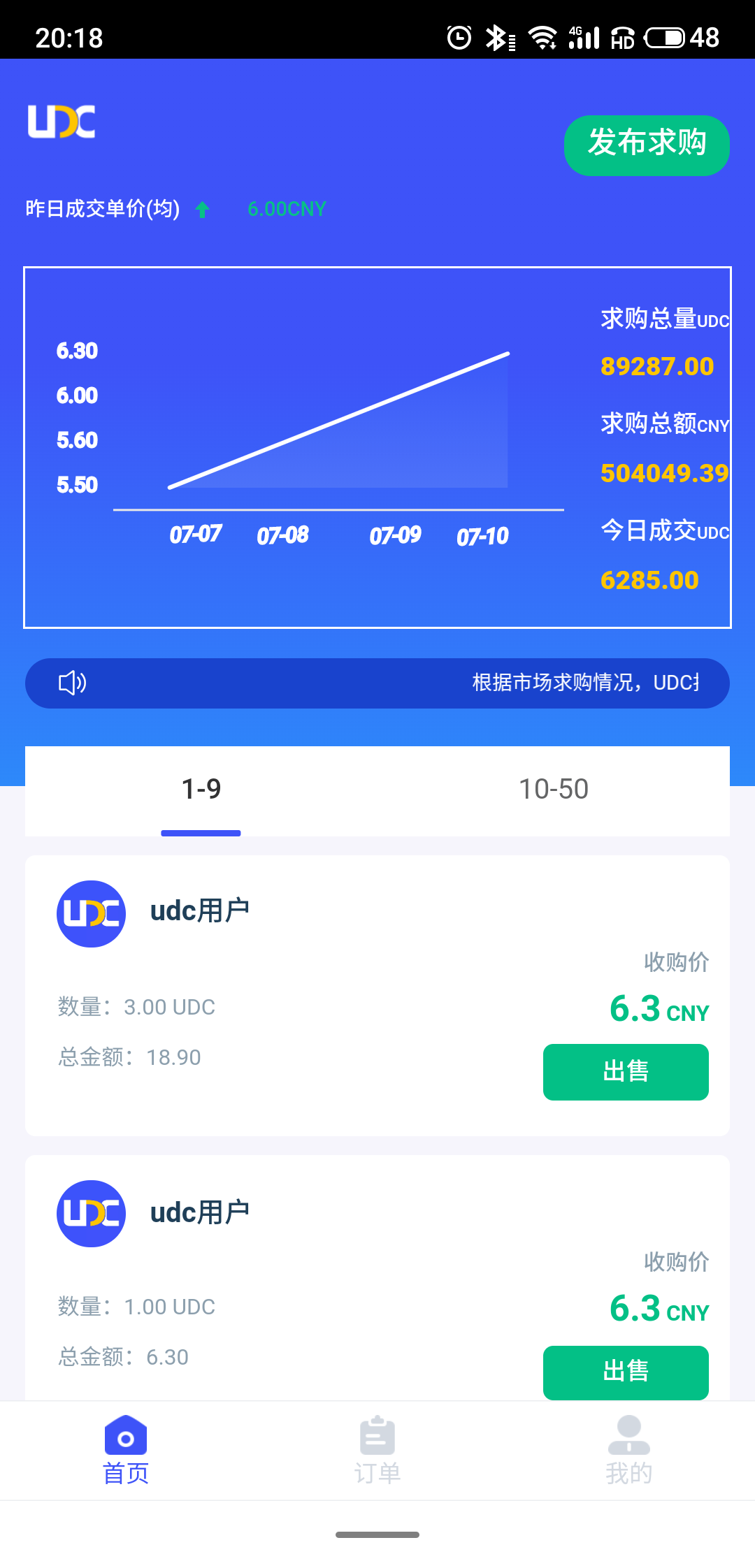Tap the second udc用户 avatar icon

91,1214
